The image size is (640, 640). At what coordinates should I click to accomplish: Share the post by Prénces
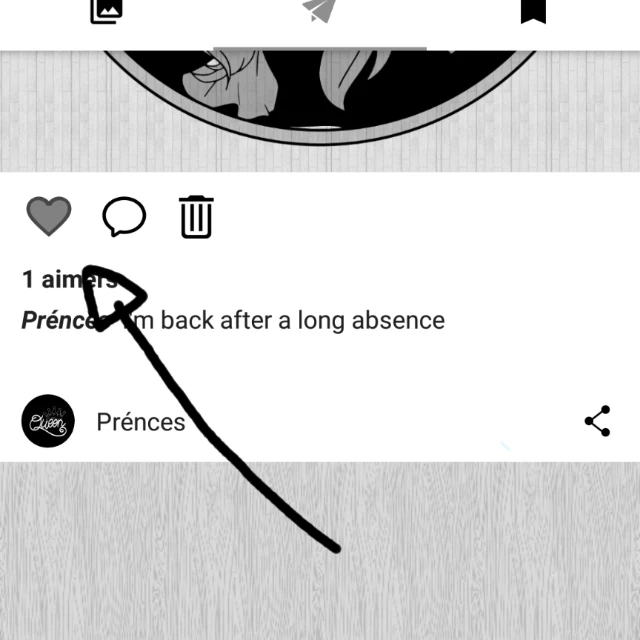pyautogui.click(x=597, y=421)
